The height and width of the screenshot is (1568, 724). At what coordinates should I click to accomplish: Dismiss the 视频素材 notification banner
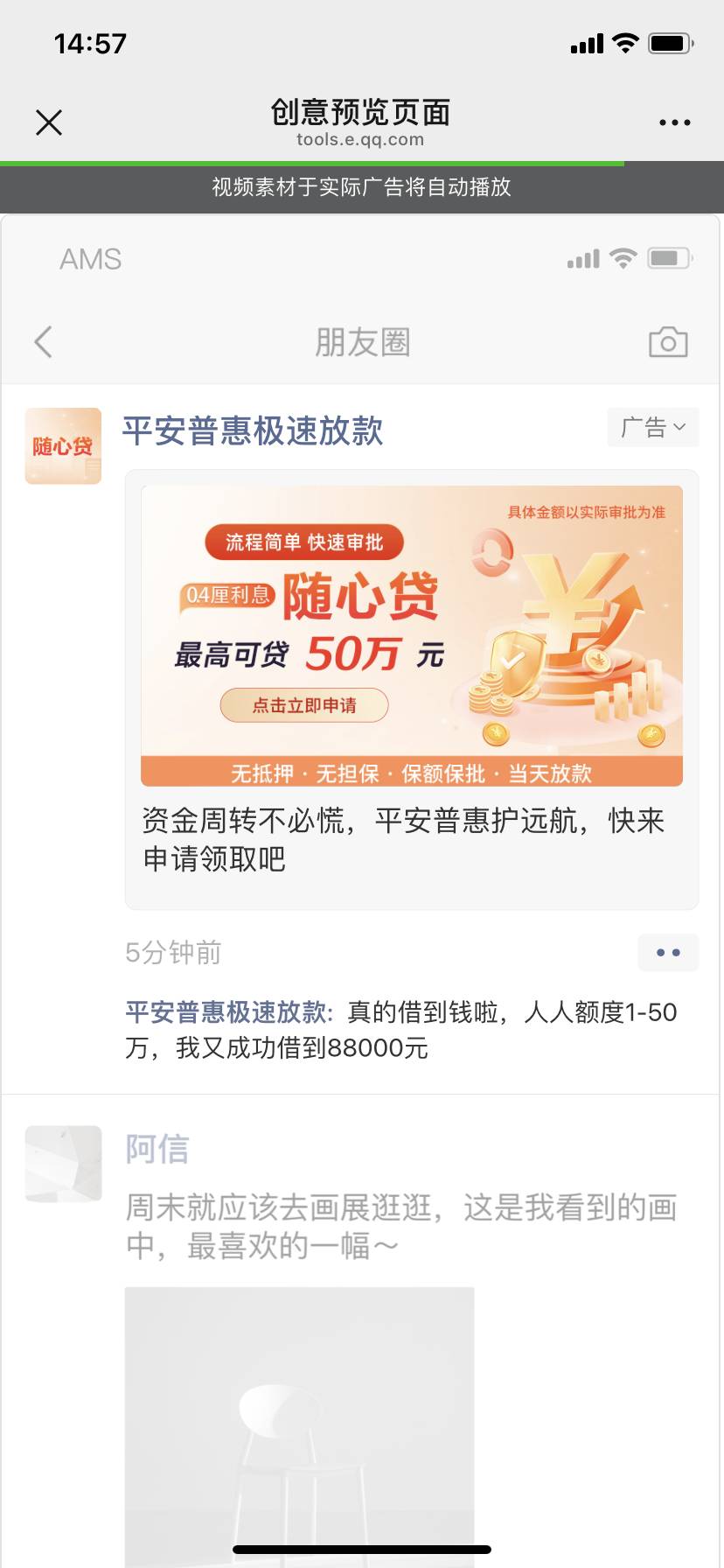pos(362,188)
